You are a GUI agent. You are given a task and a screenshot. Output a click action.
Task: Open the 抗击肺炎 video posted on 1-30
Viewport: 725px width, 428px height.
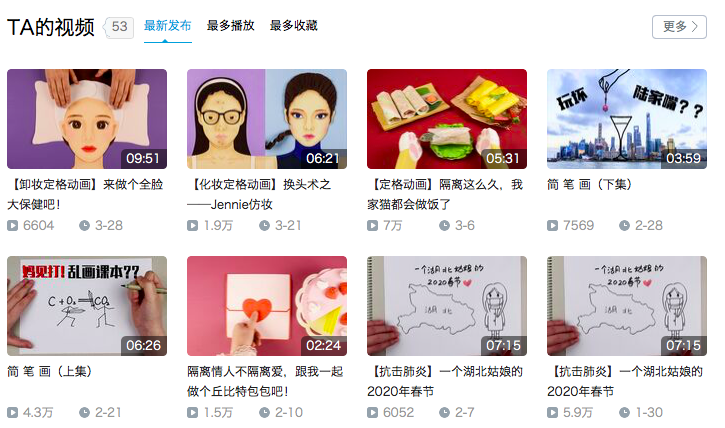tap(627, 306)
